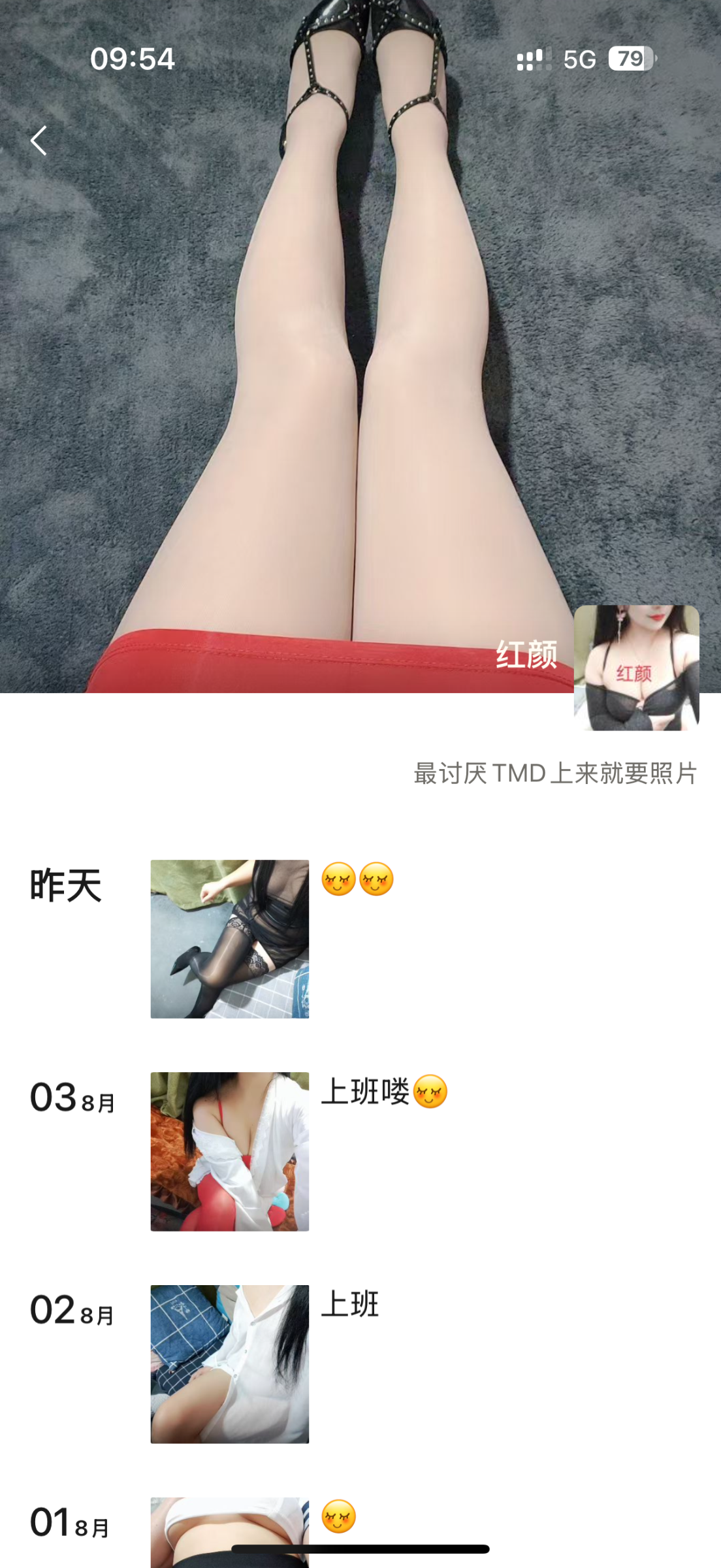The height and width of the screenshot is (1568, 721).
Task: Open the 01 8月 post photo
Action: [229, 1531]
